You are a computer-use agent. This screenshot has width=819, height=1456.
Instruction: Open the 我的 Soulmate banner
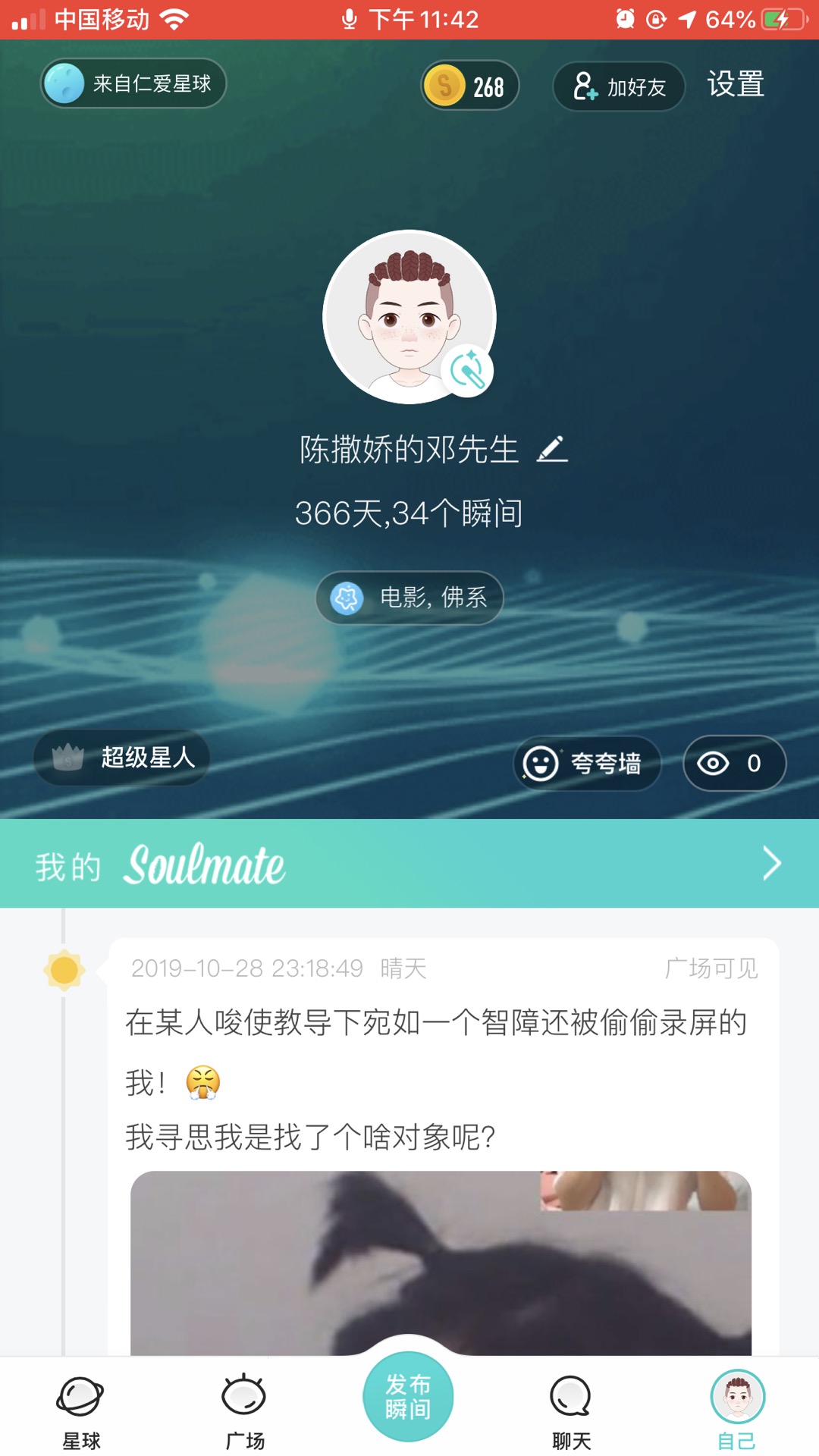409,864
